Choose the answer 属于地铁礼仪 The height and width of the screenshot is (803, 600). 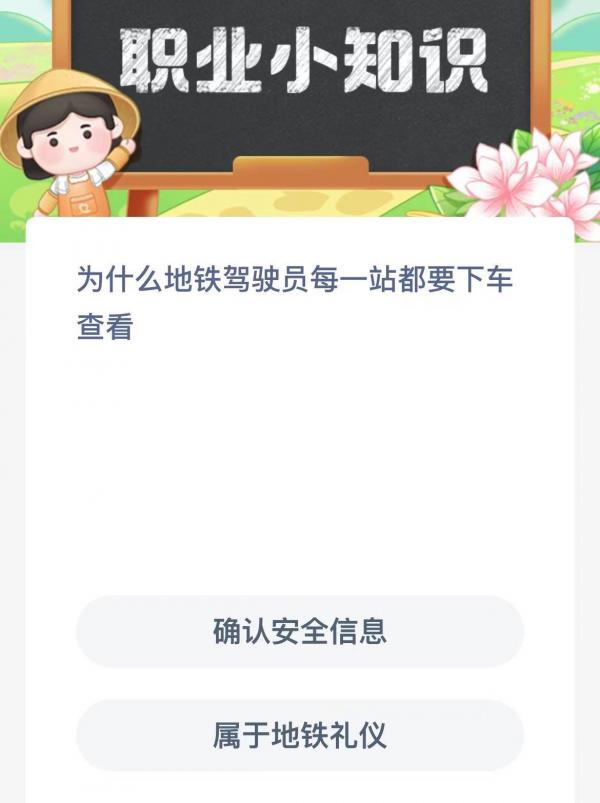click(299, 735)
